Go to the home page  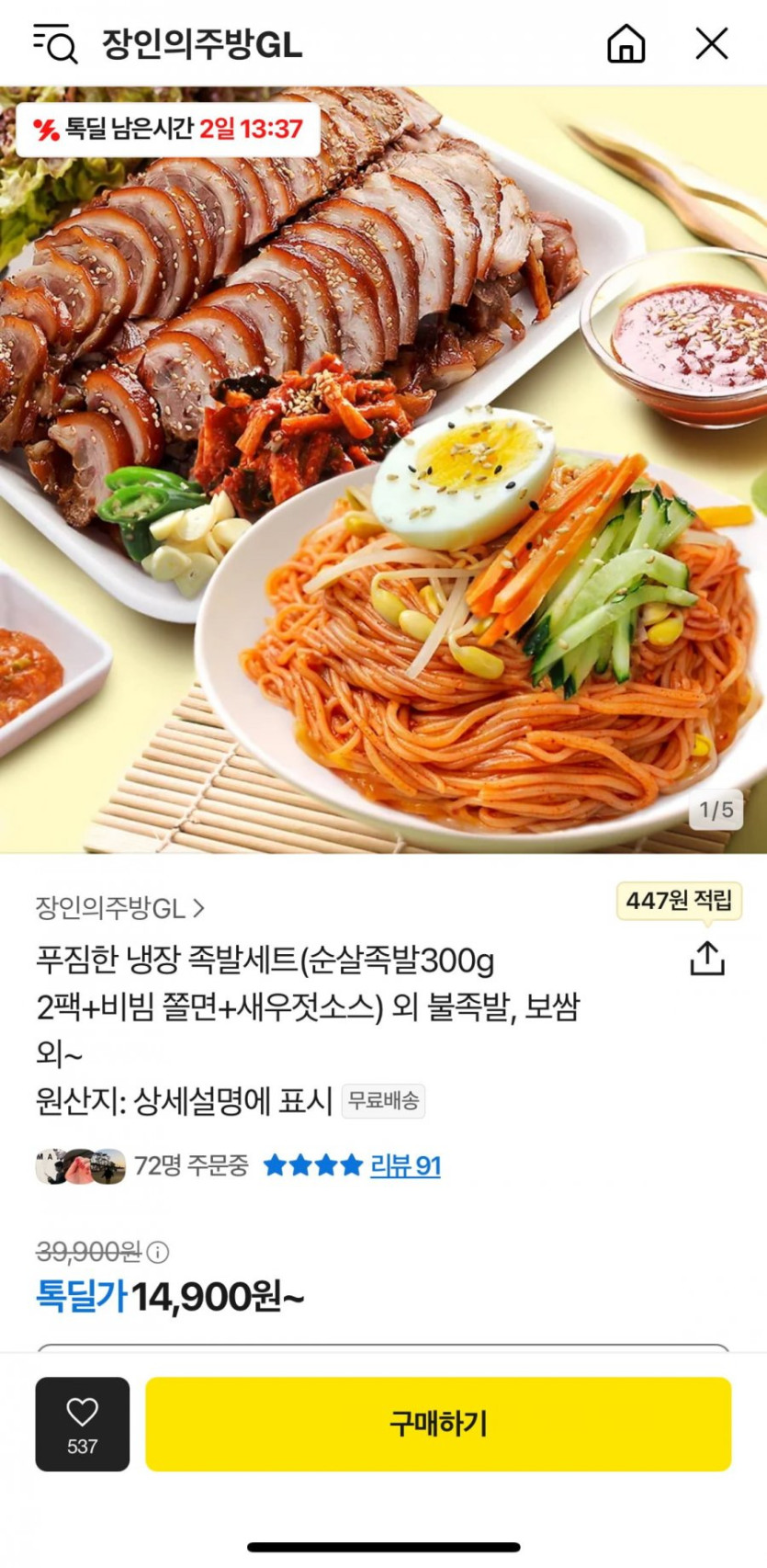tap(626, 43)
